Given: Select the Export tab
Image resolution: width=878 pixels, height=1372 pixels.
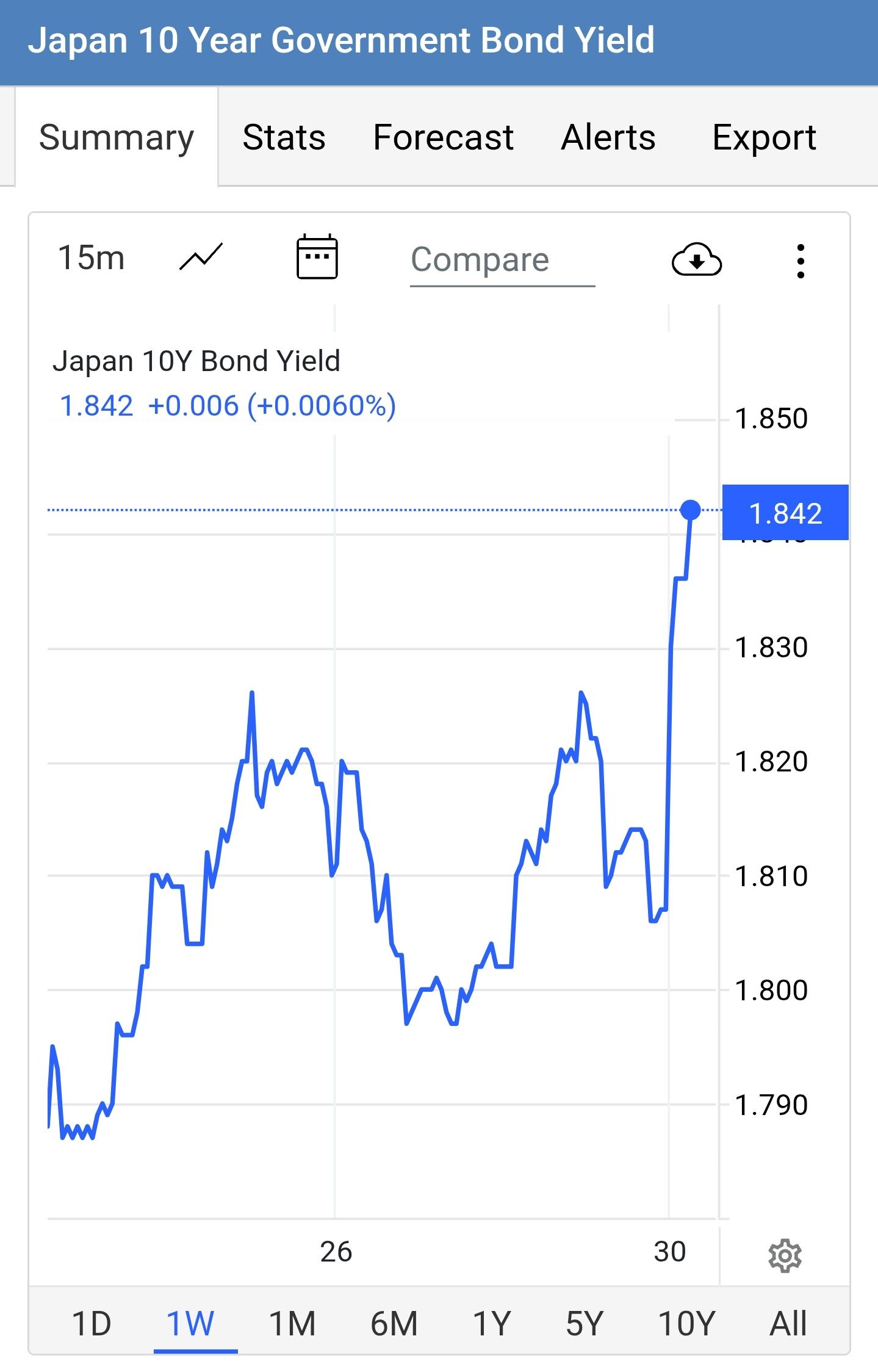Looking at the screenshot, I should (764, 137).
